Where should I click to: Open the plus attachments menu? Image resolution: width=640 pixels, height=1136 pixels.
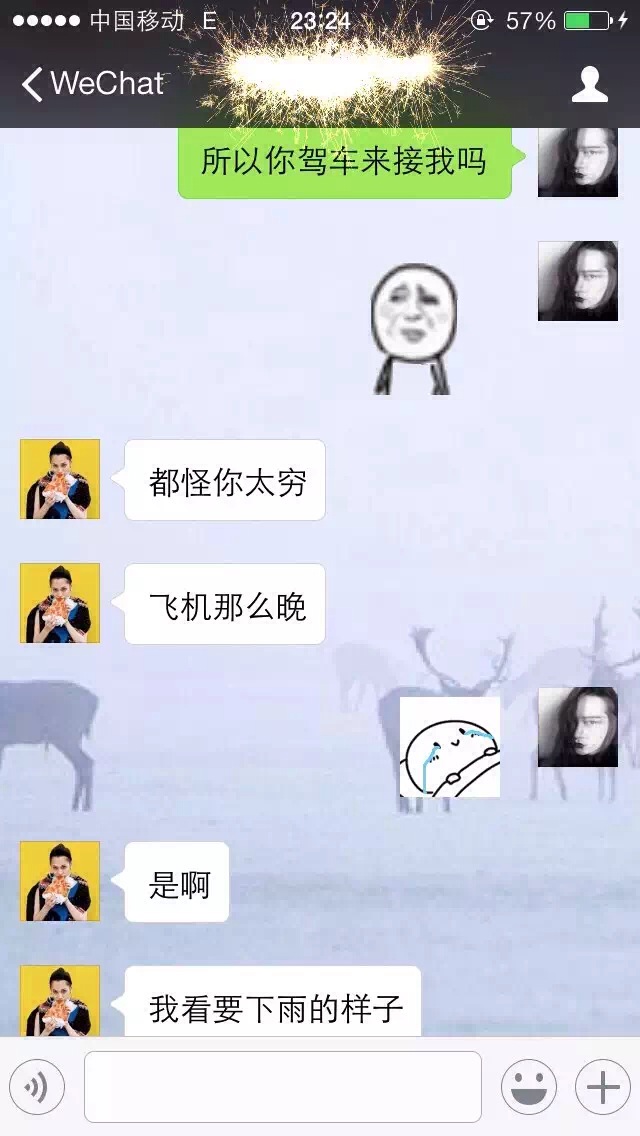click(602, 1087)
